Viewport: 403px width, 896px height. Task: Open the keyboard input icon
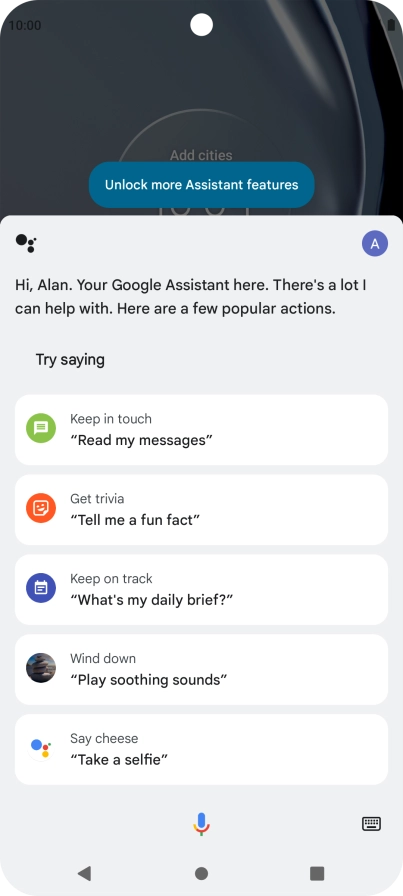372,823
